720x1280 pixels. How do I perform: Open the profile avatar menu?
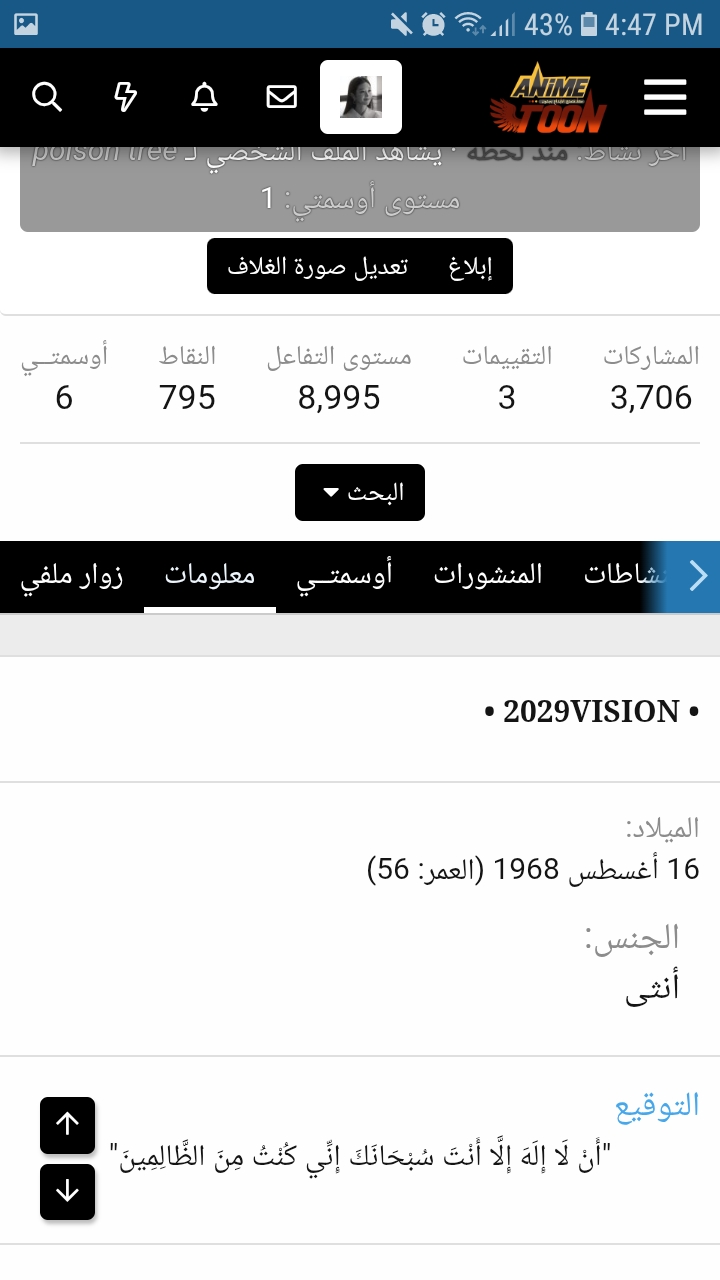361,97
